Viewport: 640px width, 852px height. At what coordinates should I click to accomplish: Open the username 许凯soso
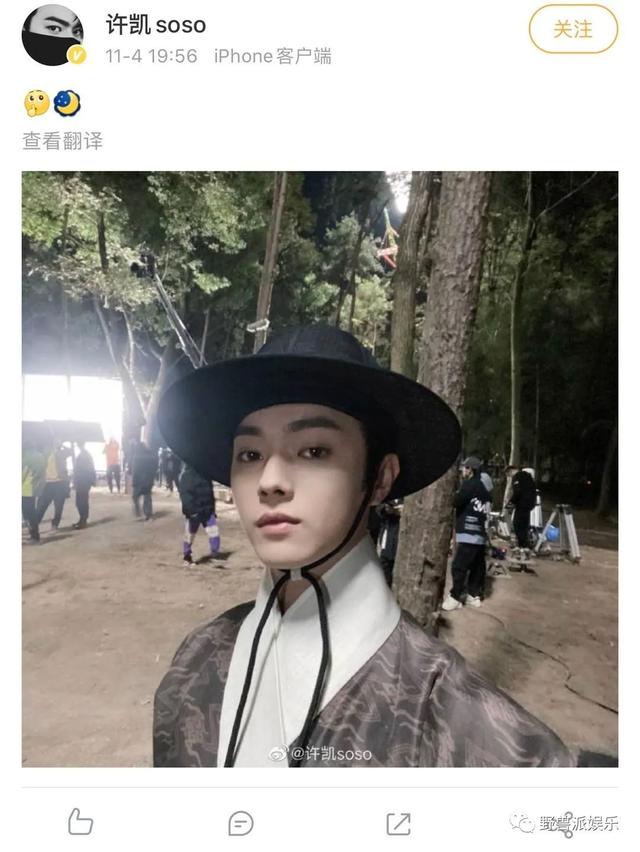pyautogui.click(x=156, y=25)
